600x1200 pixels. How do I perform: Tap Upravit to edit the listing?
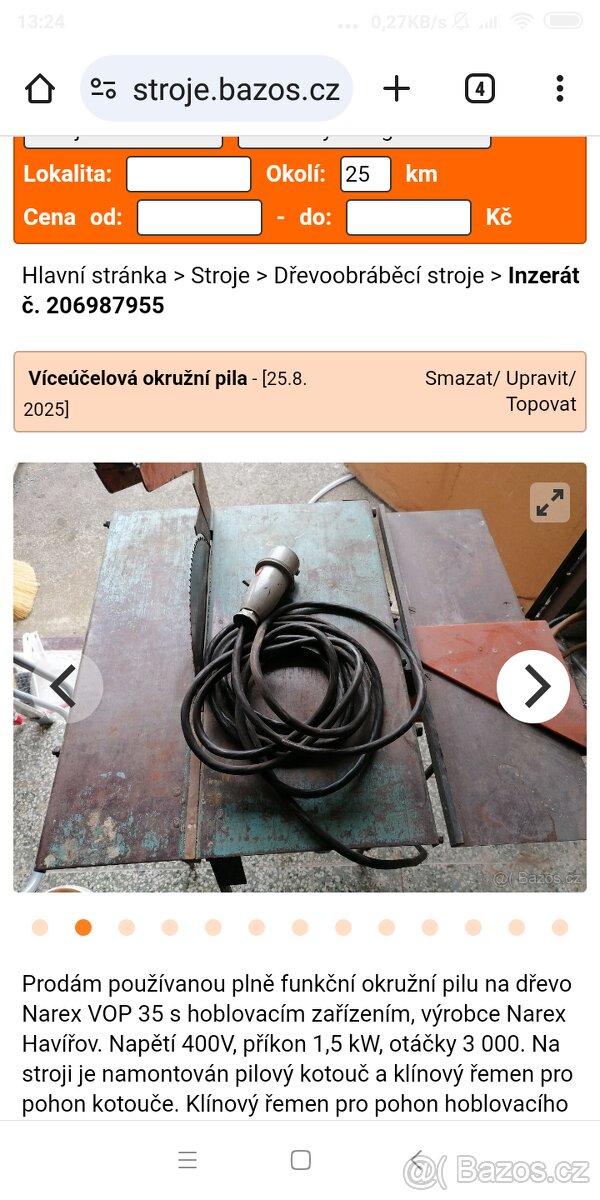click(537, 378)
